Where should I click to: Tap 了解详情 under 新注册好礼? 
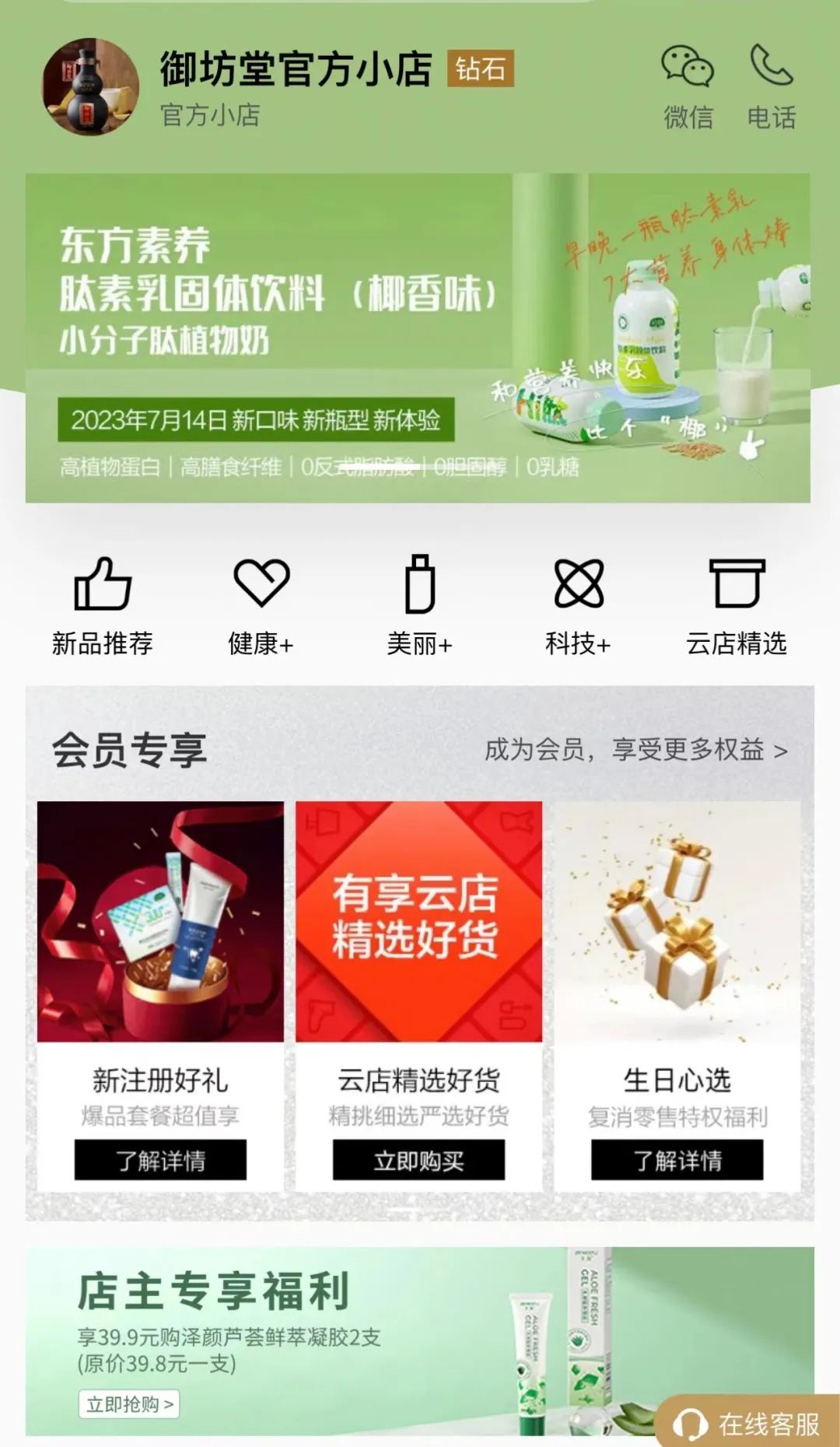160,1160
